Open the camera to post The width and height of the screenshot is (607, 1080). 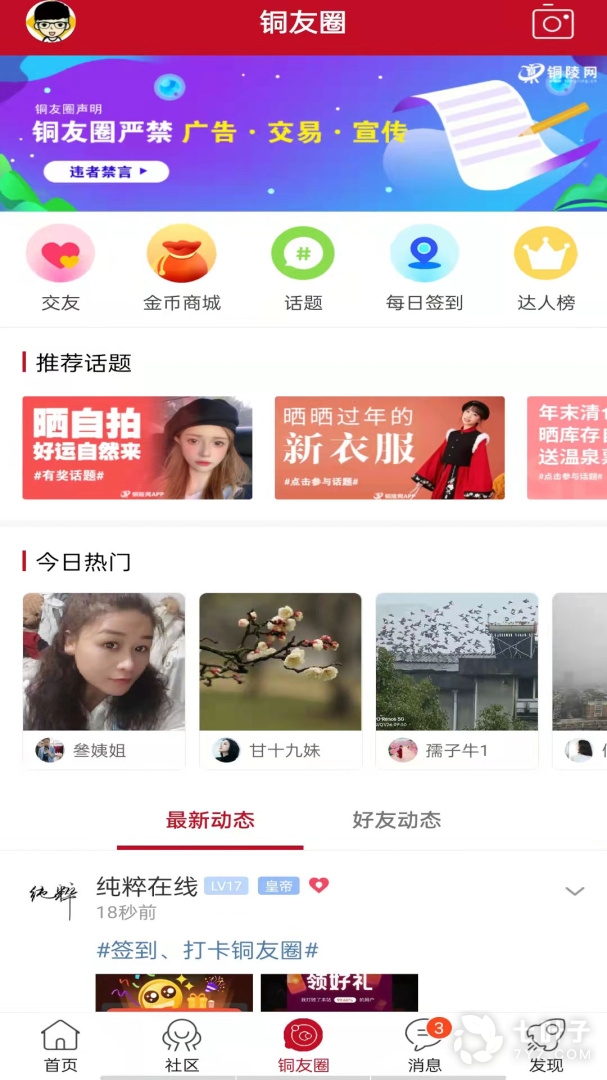point(552,22)
